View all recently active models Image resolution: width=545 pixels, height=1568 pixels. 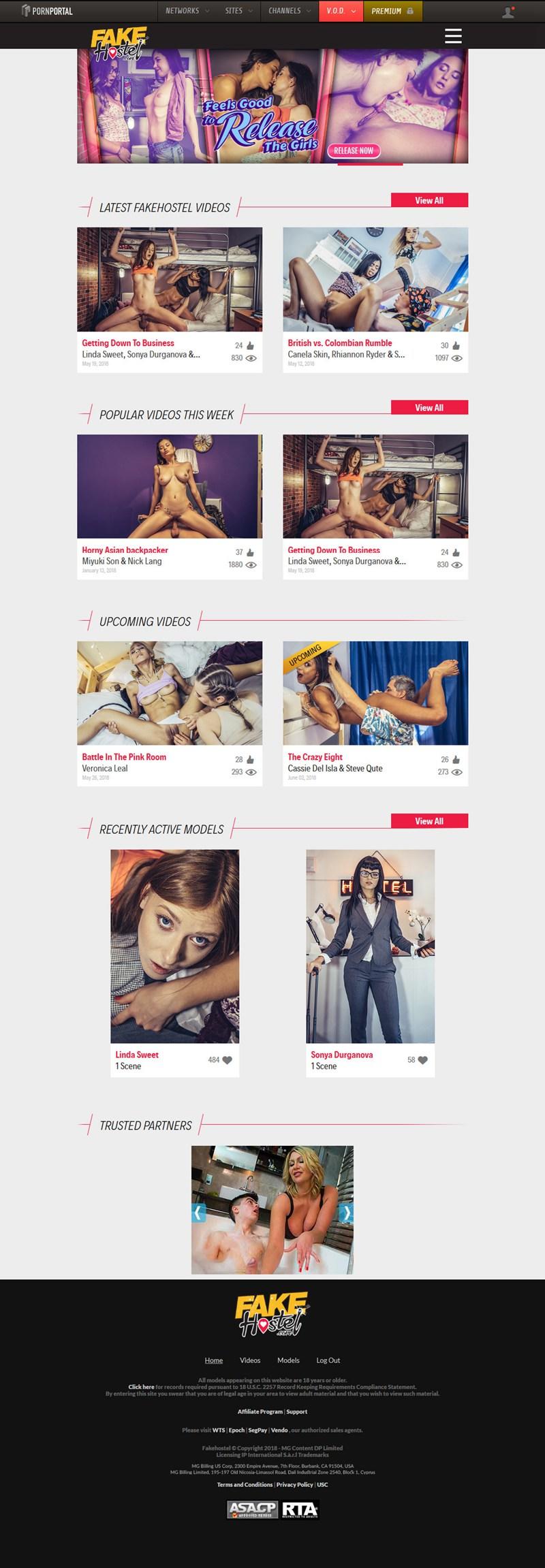tap(429, 821)
